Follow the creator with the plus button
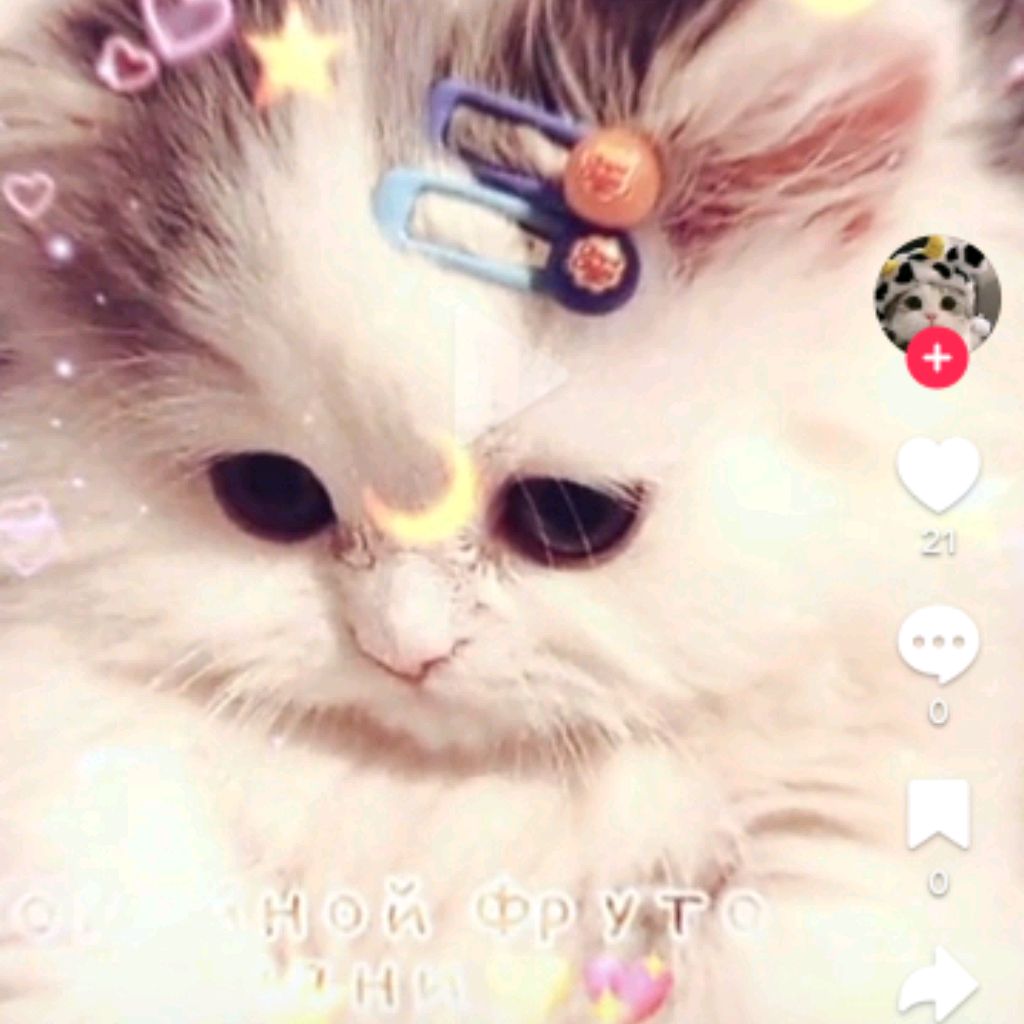Screen dimensions: 1024x1024 tap(937, 358)
